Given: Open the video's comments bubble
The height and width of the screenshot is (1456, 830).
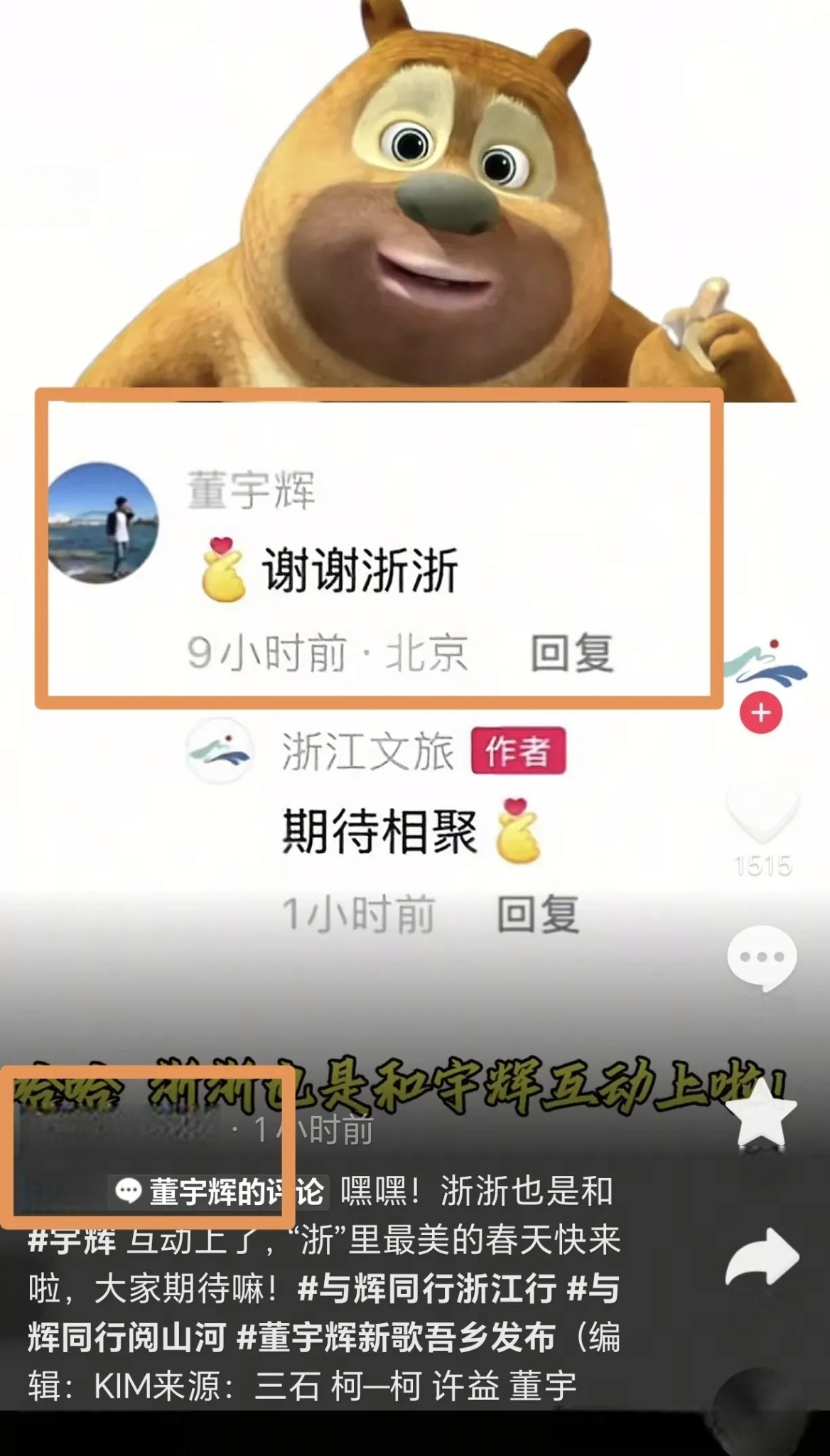Looking at the screenshot, I should pyautogui.click(x=762, y=958).
